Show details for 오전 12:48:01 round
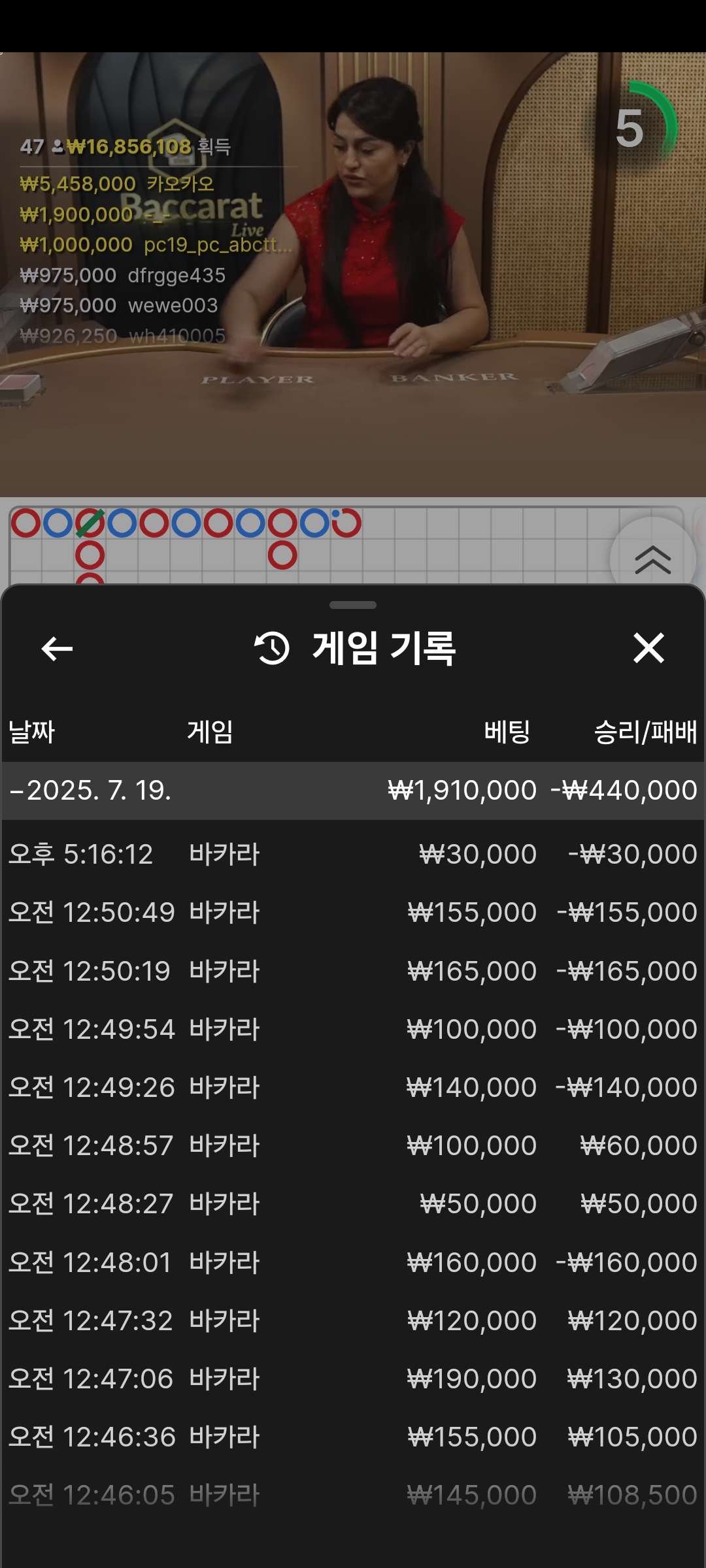 (x=353, y=1262)
